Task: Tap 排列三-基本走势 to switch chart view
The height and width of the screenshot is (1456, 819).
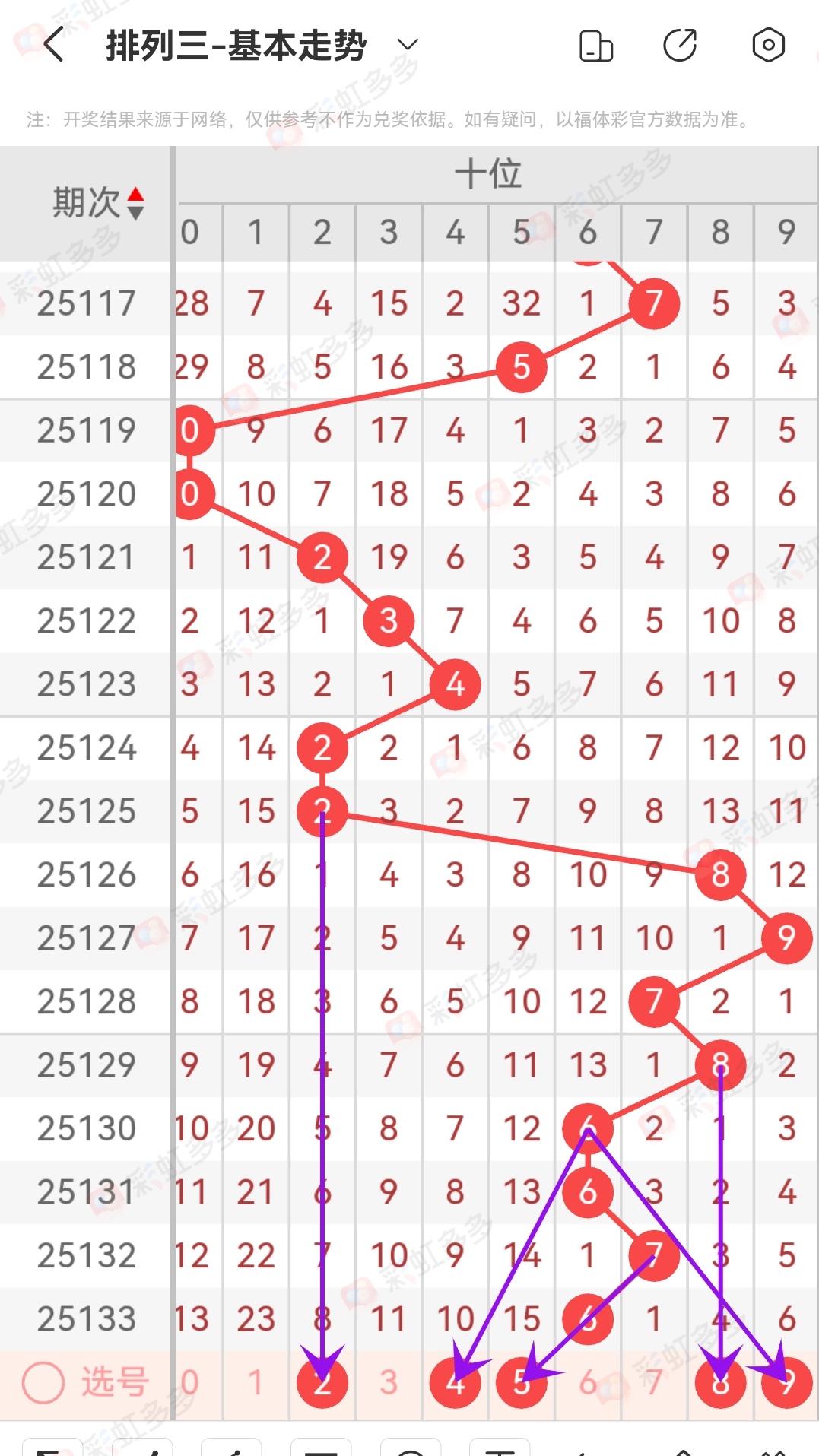Action: coord(236,46)
